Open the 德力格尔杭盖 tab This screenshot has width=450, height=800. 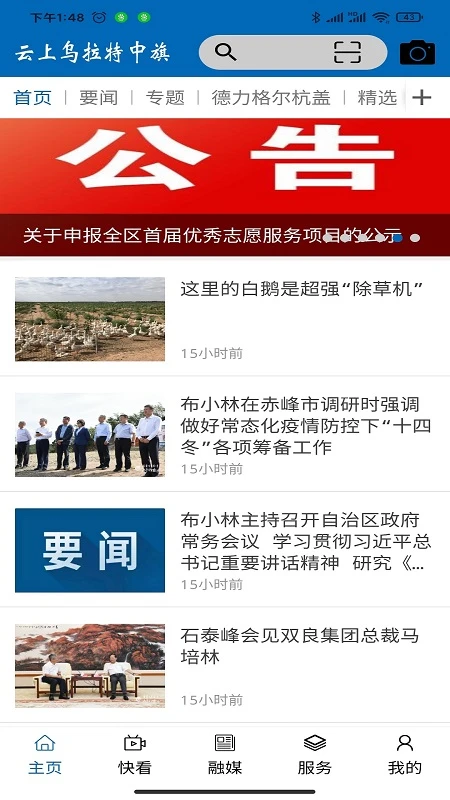(271, 97)
